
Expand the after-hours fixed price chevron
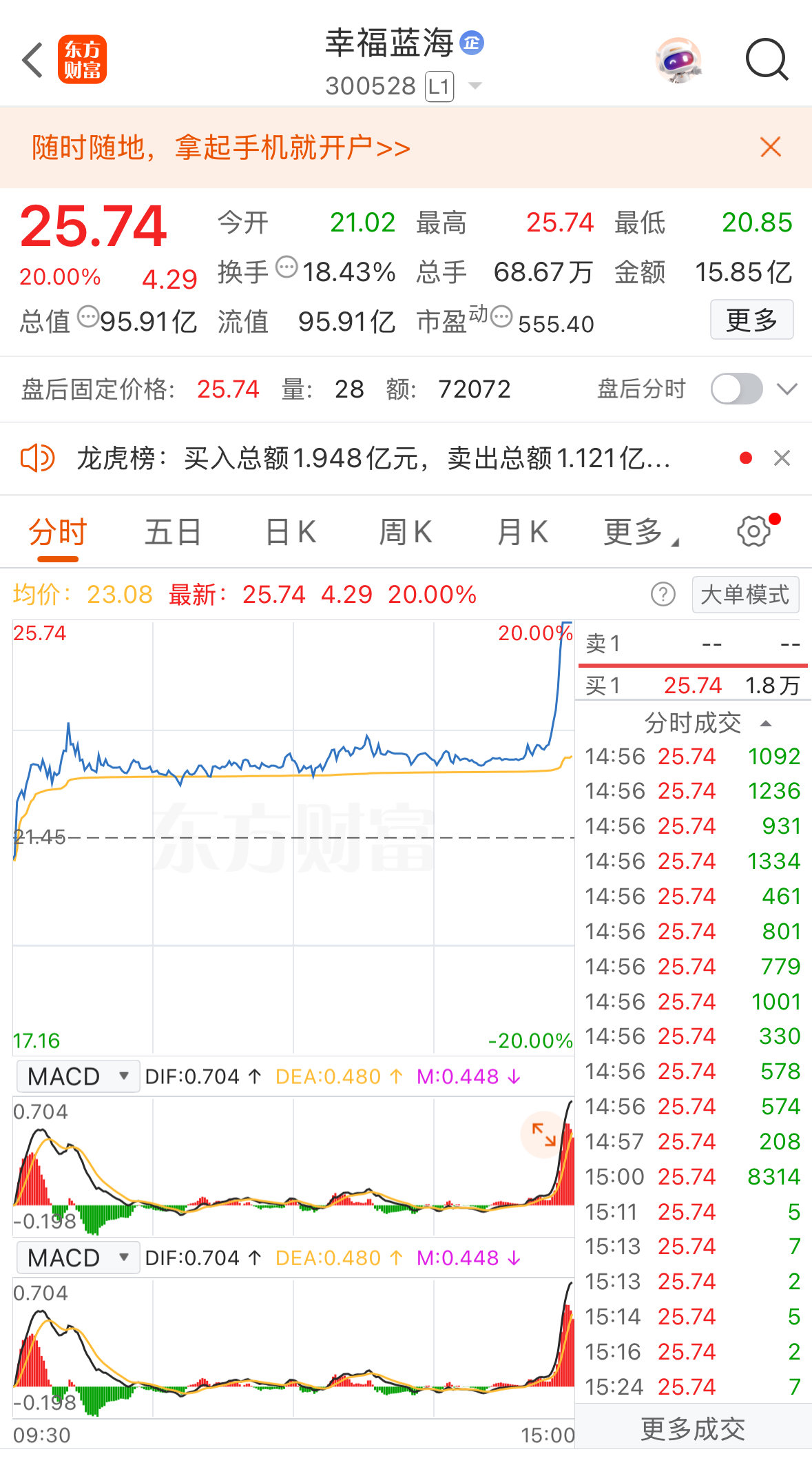pyautogui.click(x=787, y=389)
